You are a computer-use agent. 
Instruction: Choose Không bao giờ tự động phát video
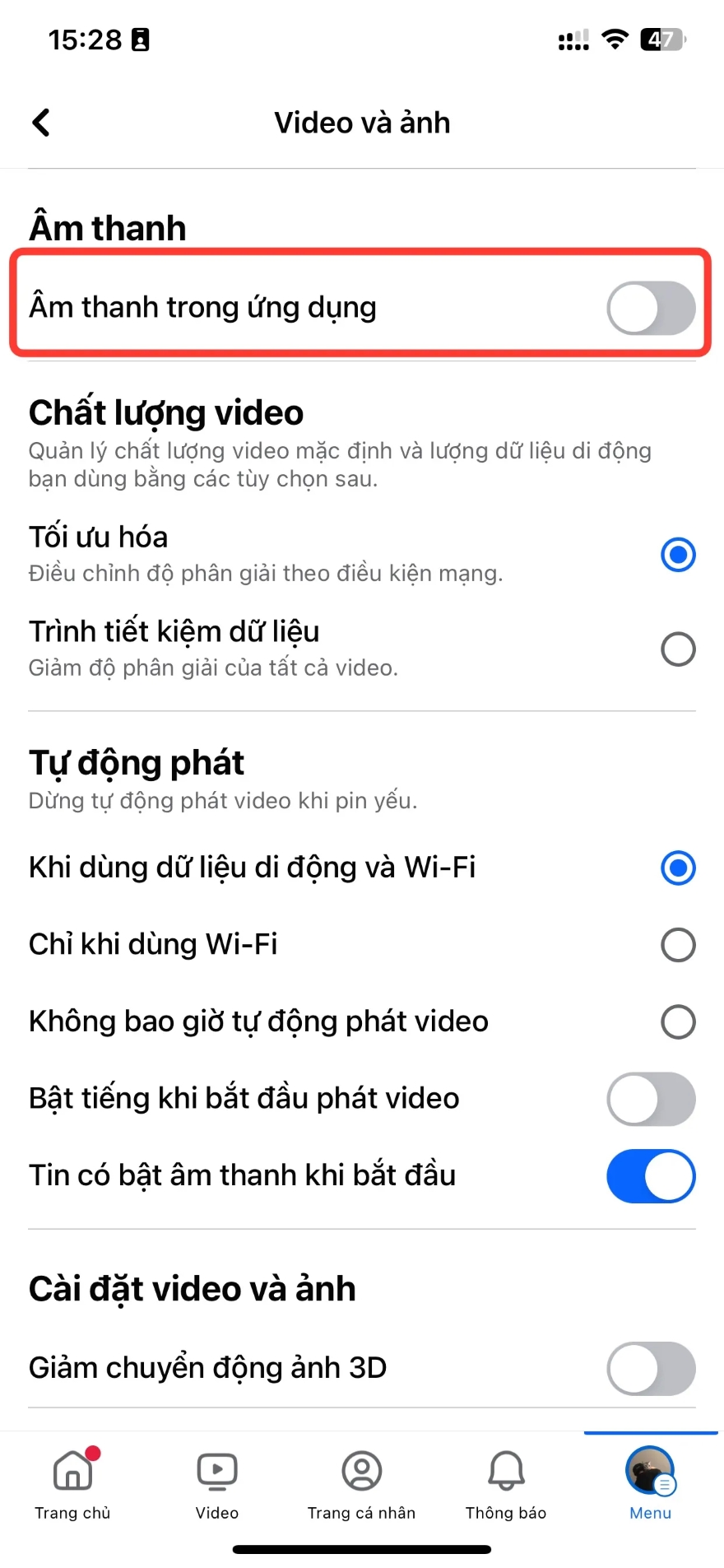(678, 1021)
